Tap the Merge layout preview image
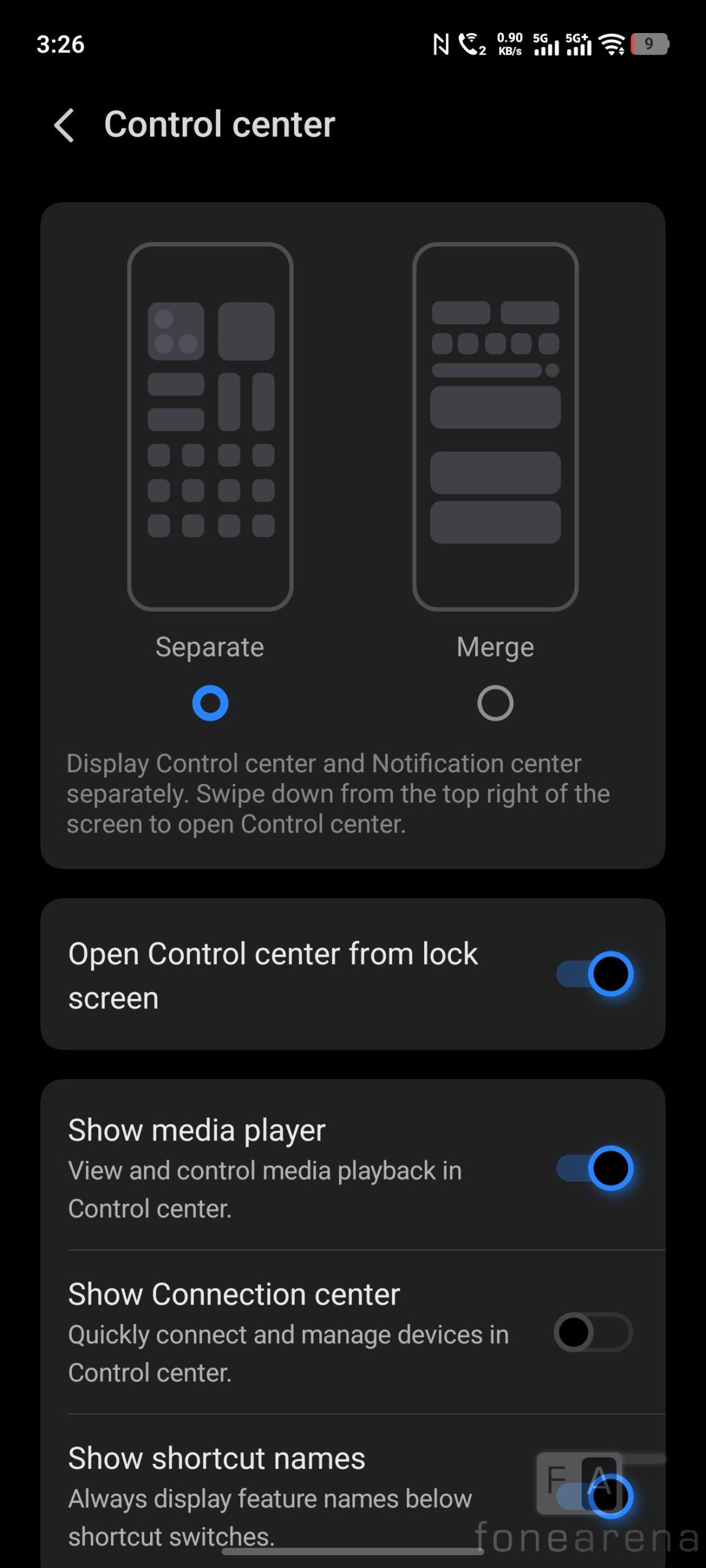The width and height of the screenshot is (706, 1568). 495,426
